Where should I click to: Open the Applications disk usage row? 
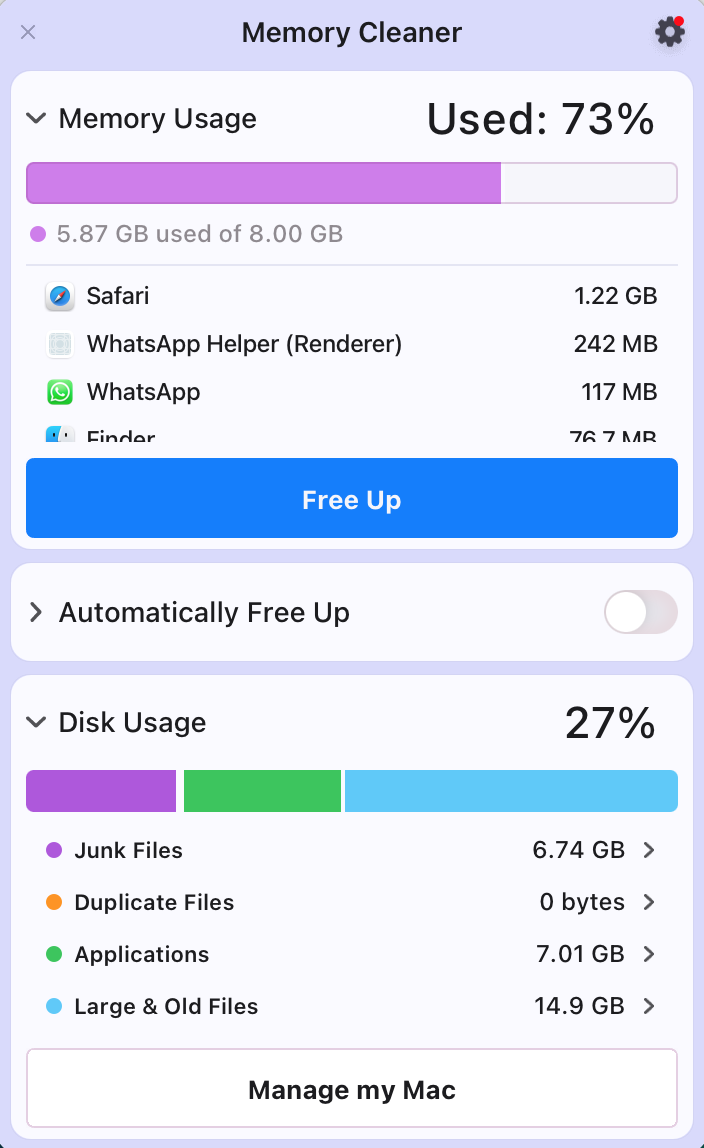point(351,954)
